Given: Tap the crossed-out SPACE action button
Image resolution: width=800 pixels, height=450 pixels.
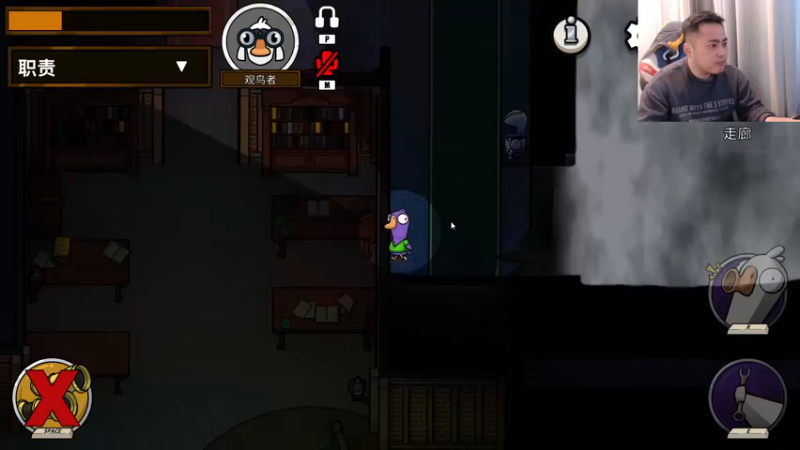Looking at the screenshot, I should [52, 397].
